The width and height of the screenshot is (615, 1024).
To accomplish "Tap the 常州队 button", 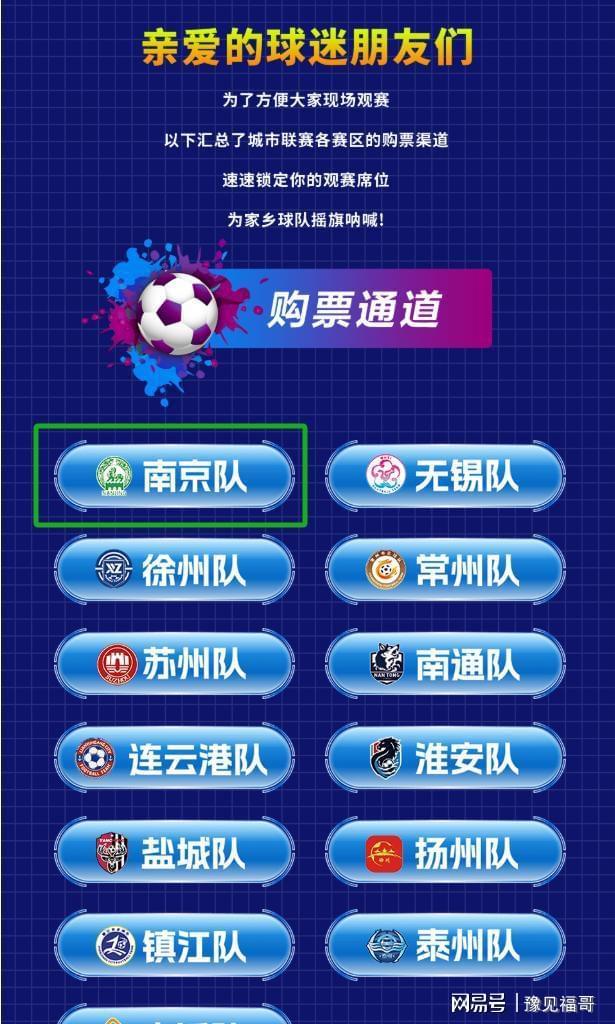I will coord(445,570).
